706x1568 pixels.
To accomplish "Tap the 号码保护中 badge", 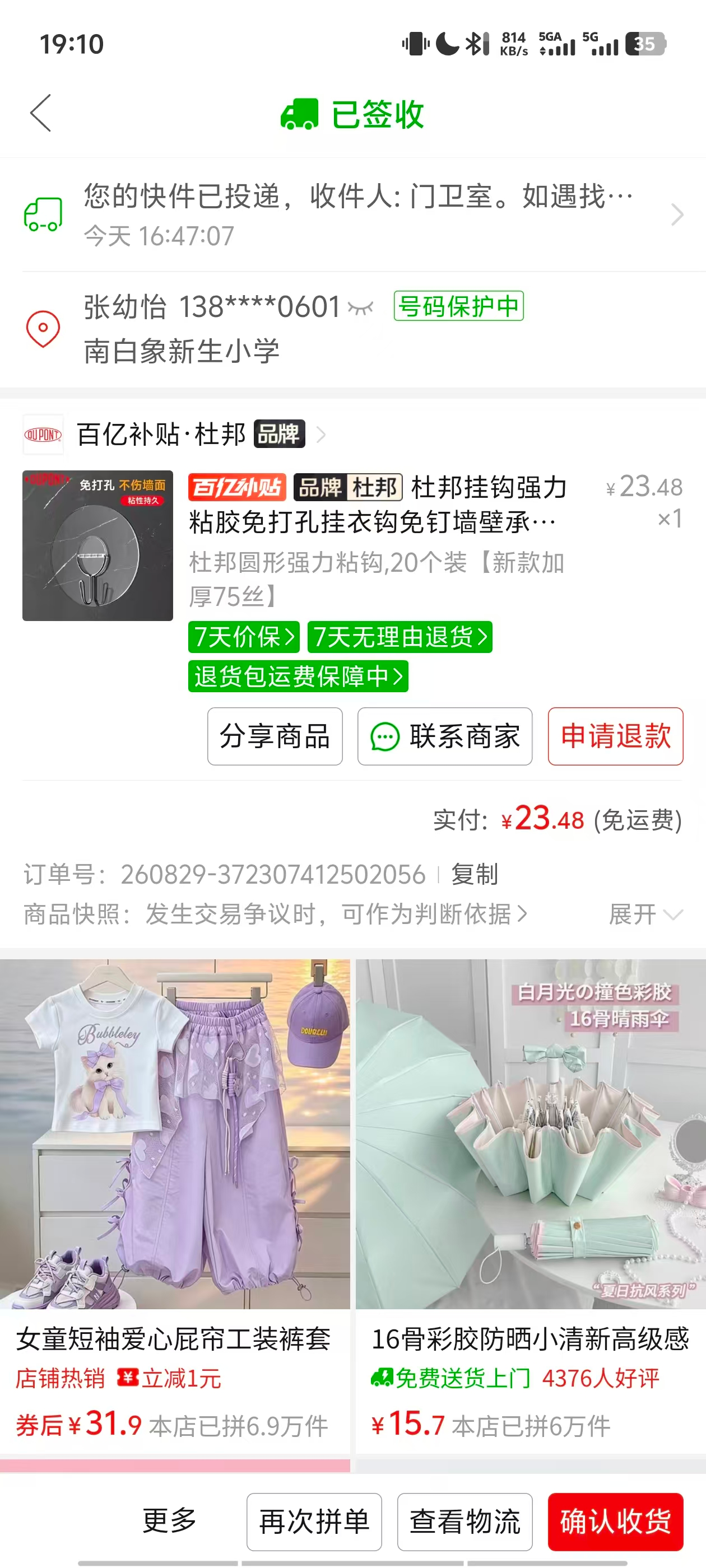I will (459, 306).
